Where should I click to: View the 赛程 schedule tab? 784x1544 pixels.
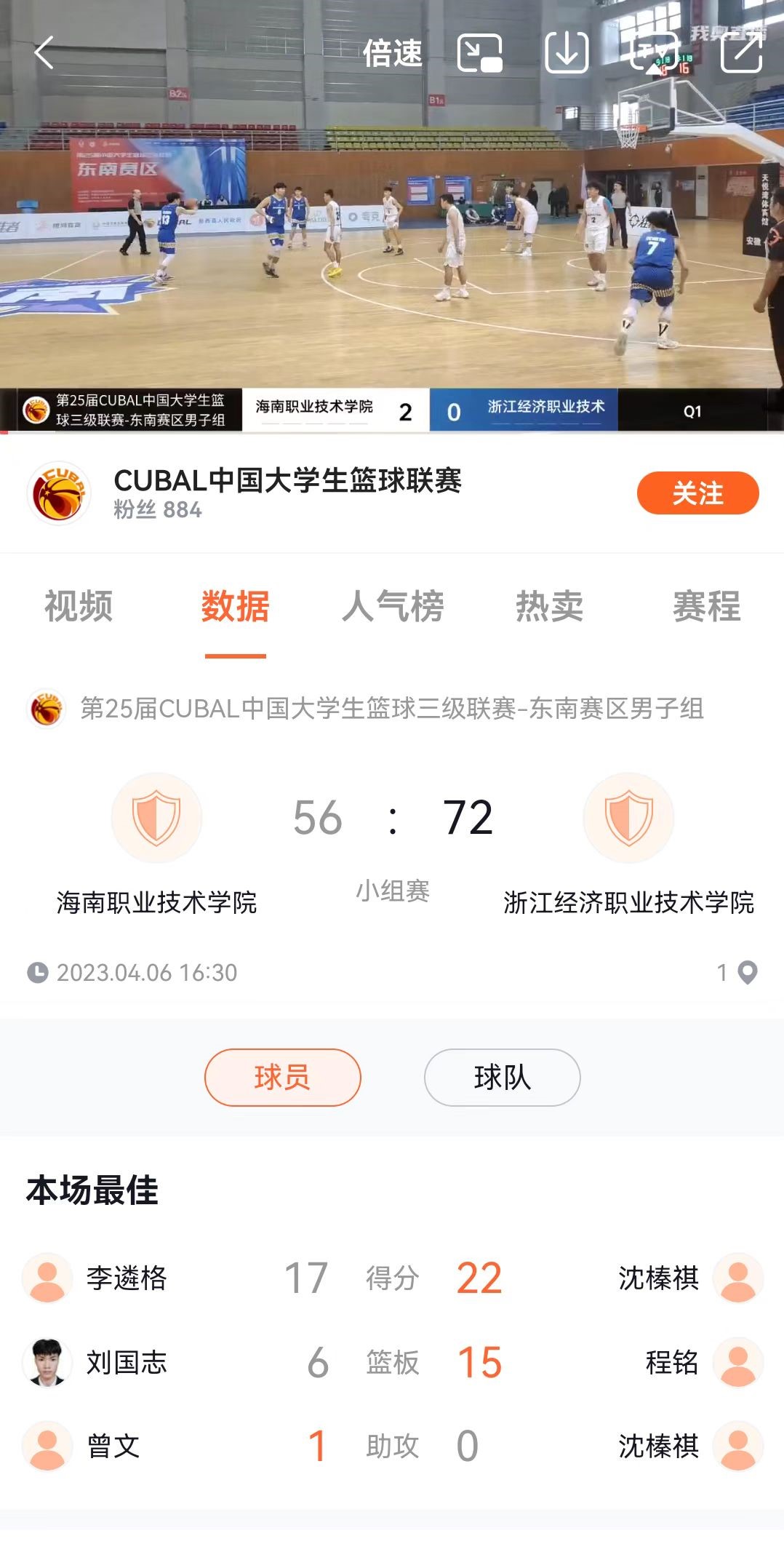[x=706, y=606]
